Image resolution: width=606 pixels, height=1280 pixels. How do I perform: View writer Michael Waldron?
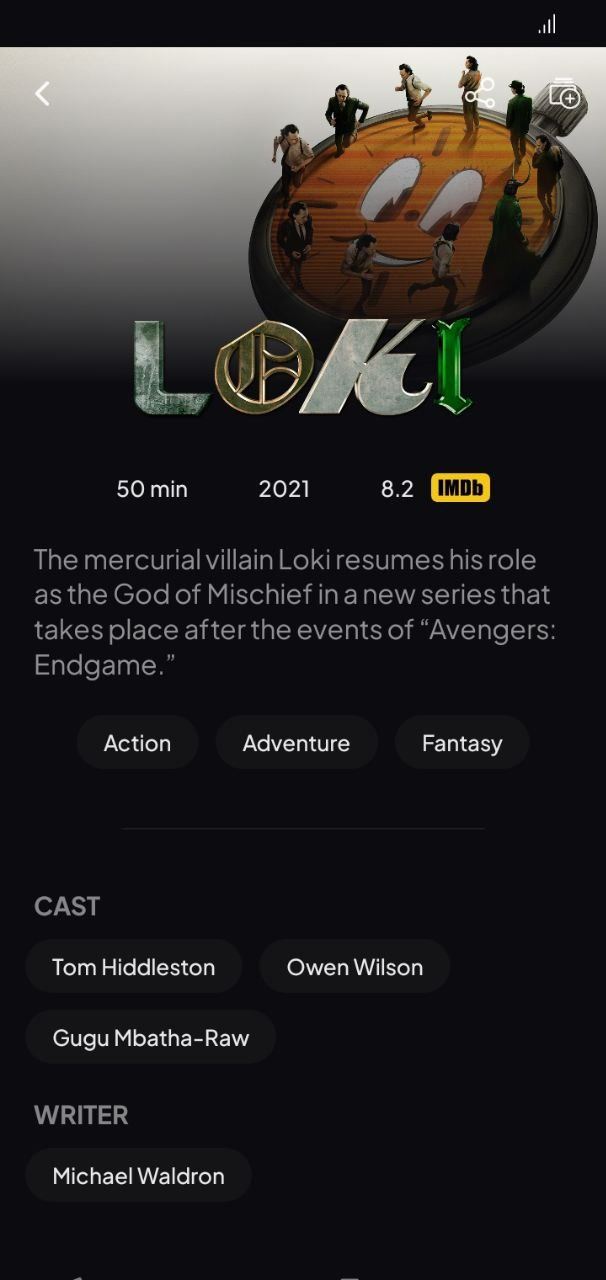pyautogui.click(x=138, y=1176)
